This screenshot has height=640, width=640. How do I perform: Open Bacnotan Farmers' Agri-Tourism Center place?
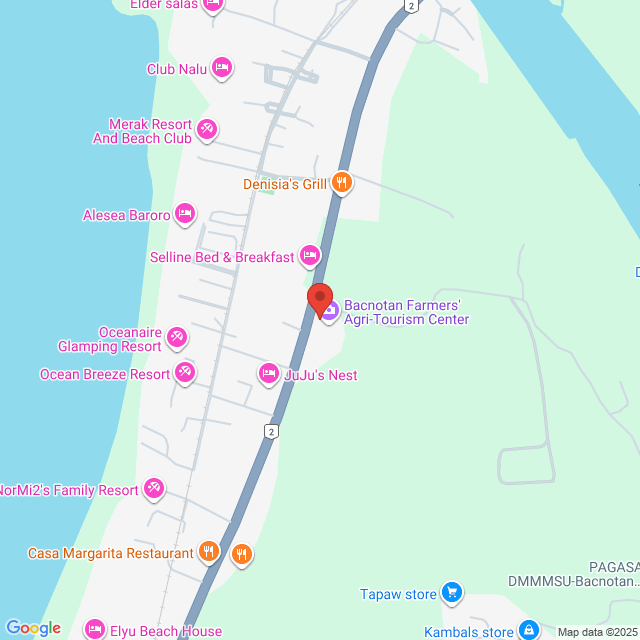pos(330,313)
